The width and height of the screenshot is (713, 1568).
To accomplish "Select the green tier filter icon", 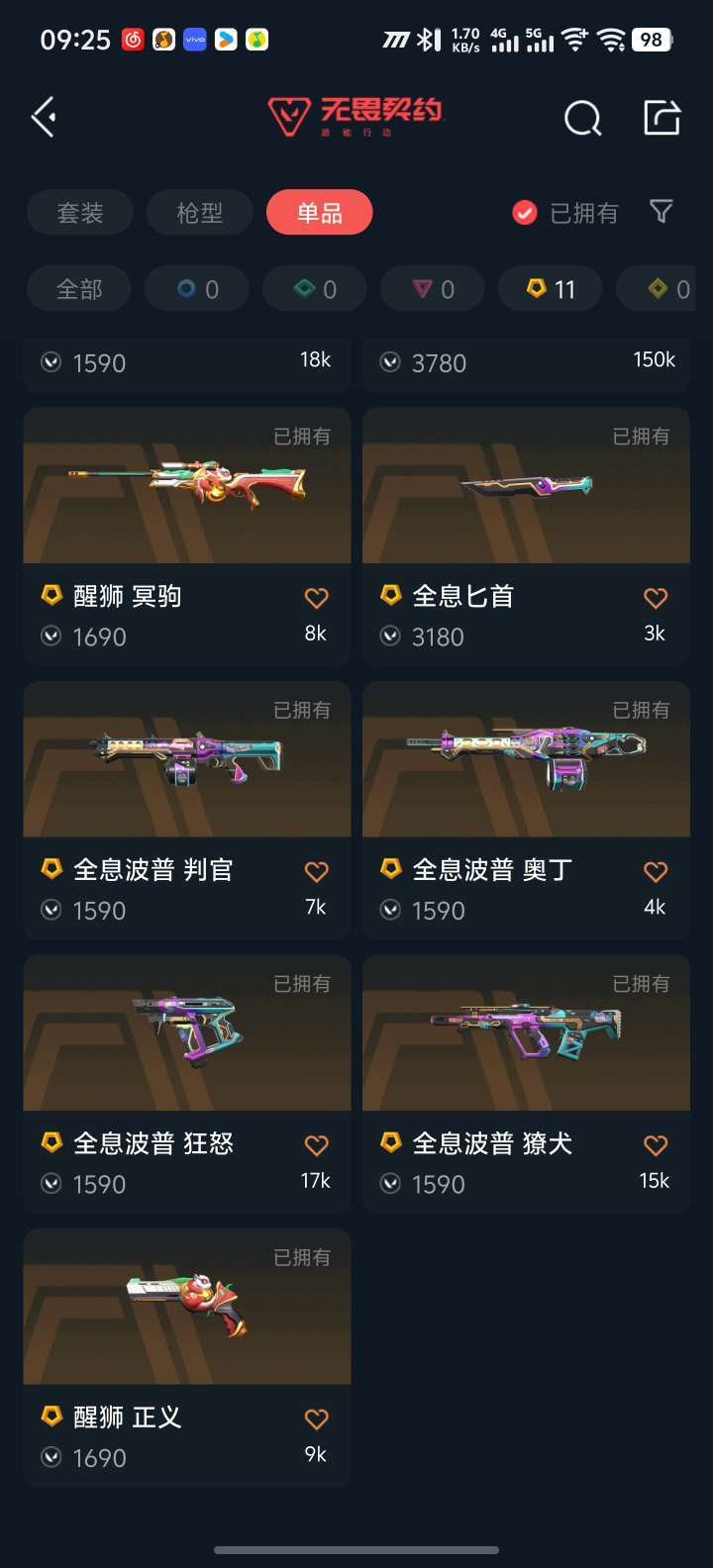I will 314,288.
